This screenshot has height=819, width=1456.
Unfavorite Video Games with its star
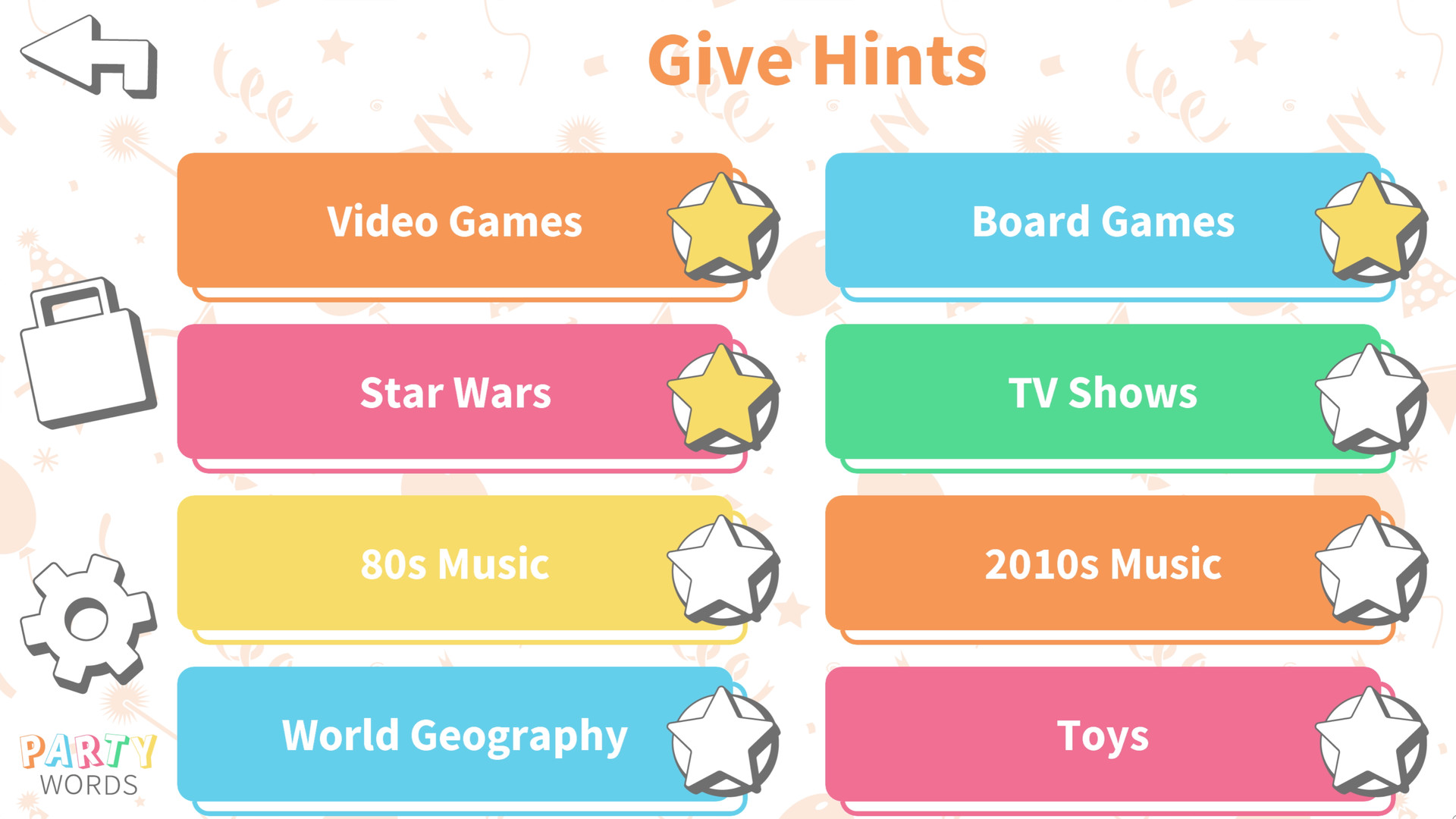723,227
